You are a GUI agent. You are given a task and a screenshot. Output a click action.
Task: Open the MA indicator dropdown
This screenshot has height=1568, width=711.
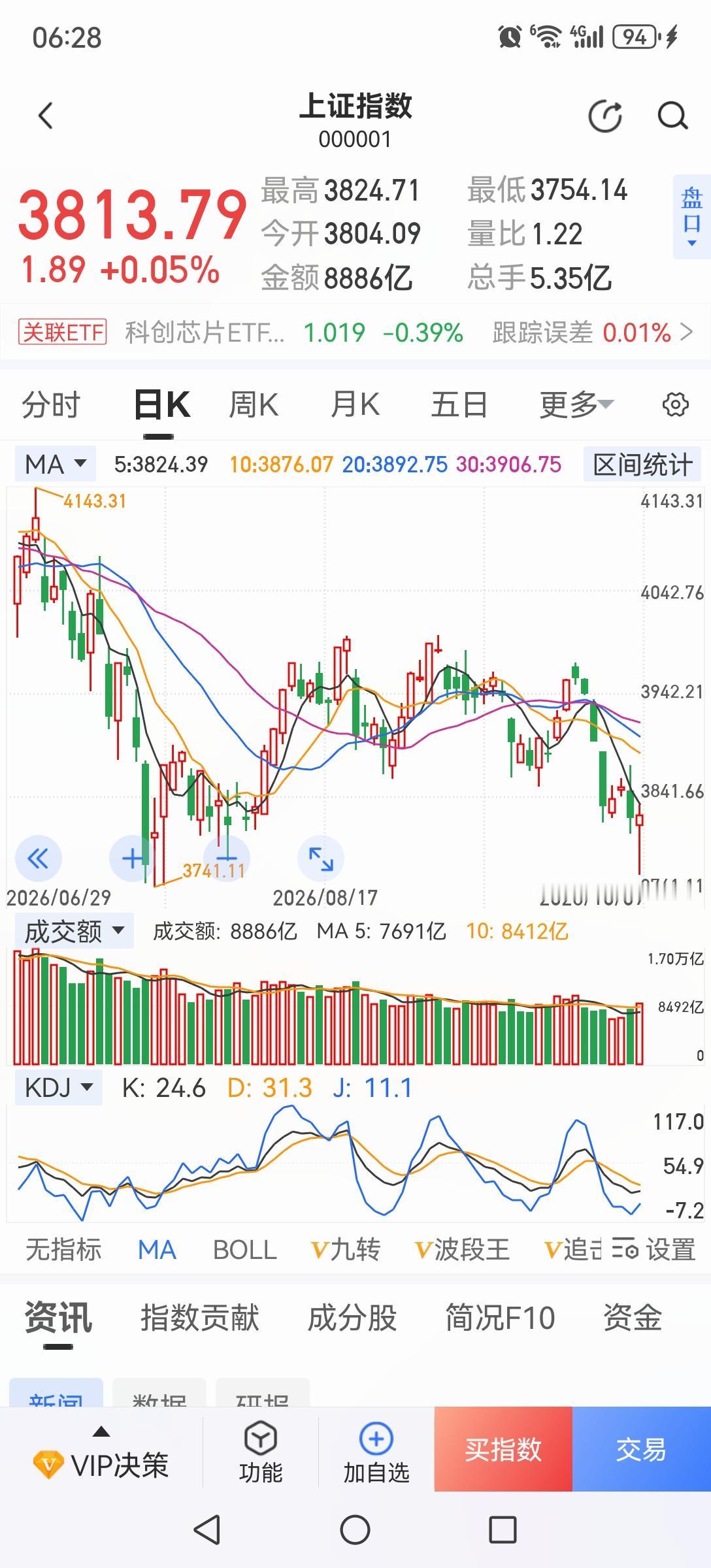(56, 465)
